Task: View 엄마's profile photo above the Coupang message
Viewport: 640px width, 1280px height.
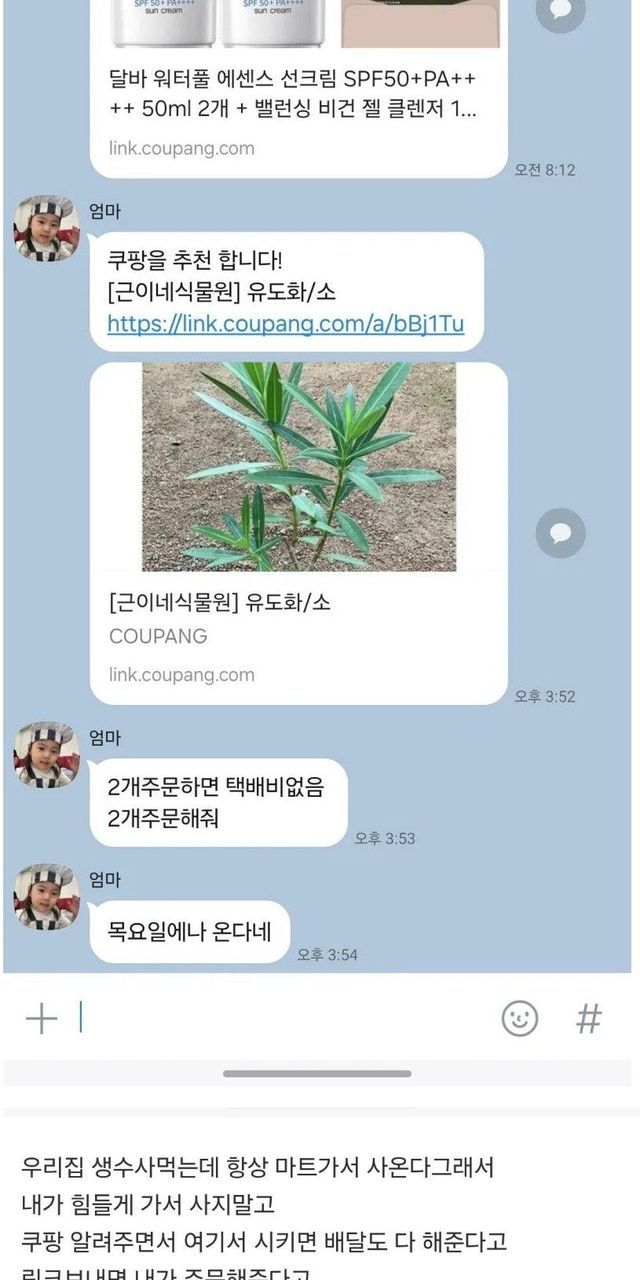Action: (x=47, y=229)
